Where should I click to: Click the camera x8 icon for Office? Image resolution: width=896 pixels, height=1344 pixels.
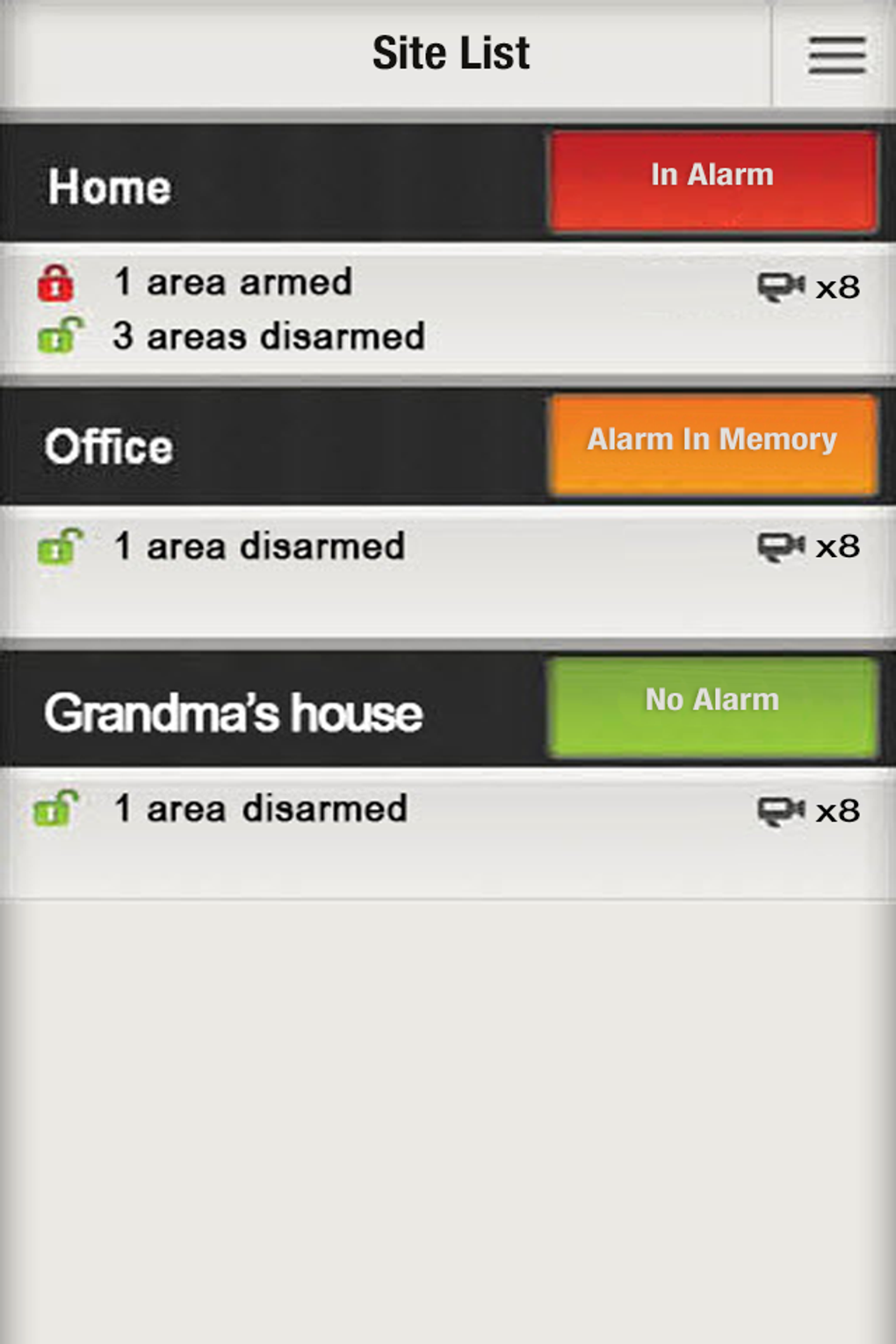coord(806,546)
